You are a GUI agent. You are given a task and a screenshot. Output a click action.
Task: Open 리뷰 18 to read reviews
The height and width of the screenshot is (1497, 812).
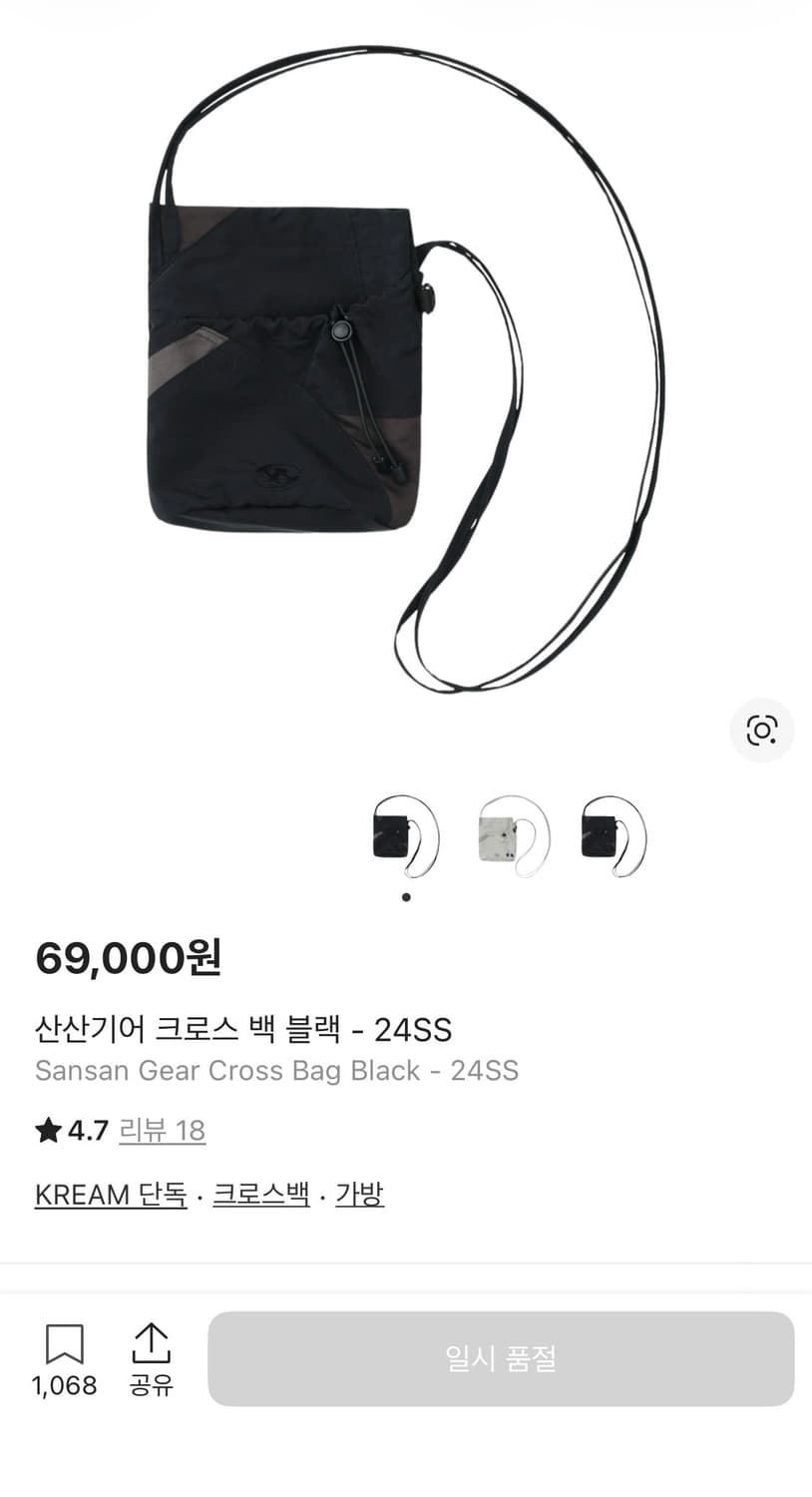click(x=163, y=1131)
